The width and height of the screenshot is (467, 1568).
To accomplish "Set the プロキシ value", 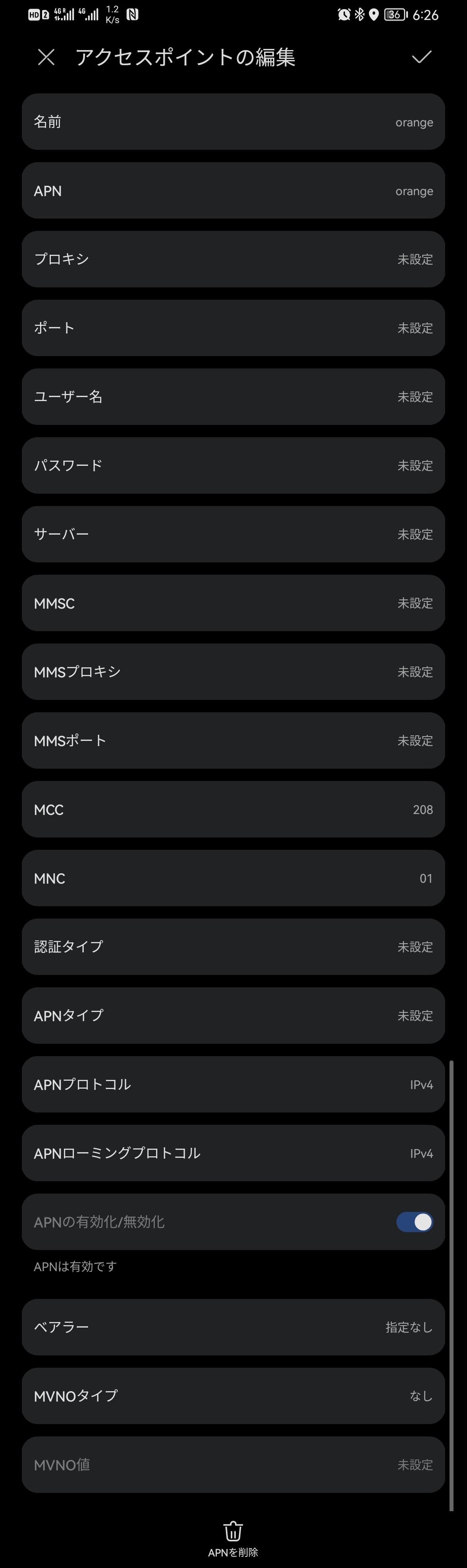I will [234, 259].
